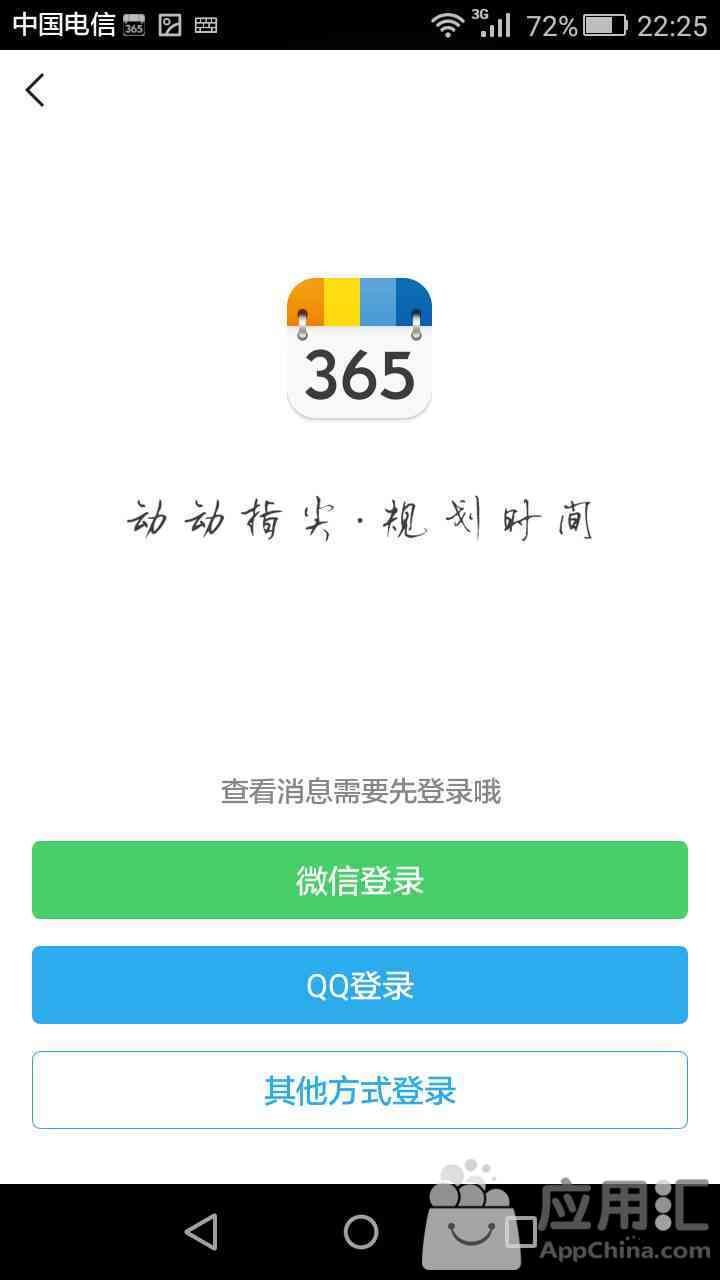720x1280 pixels.
Task: Go to the home screen
Action: (x=361, y=1232)
